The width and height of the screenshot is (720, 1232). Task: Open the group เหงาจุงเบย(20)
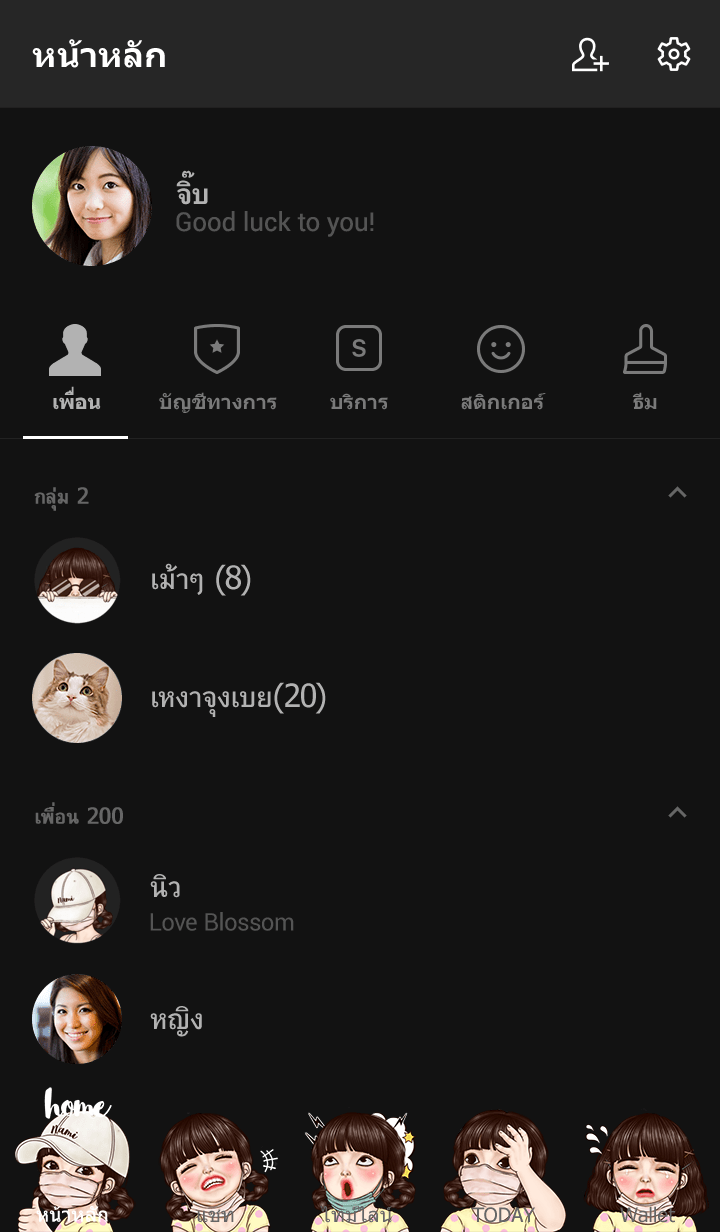point(238,698)
